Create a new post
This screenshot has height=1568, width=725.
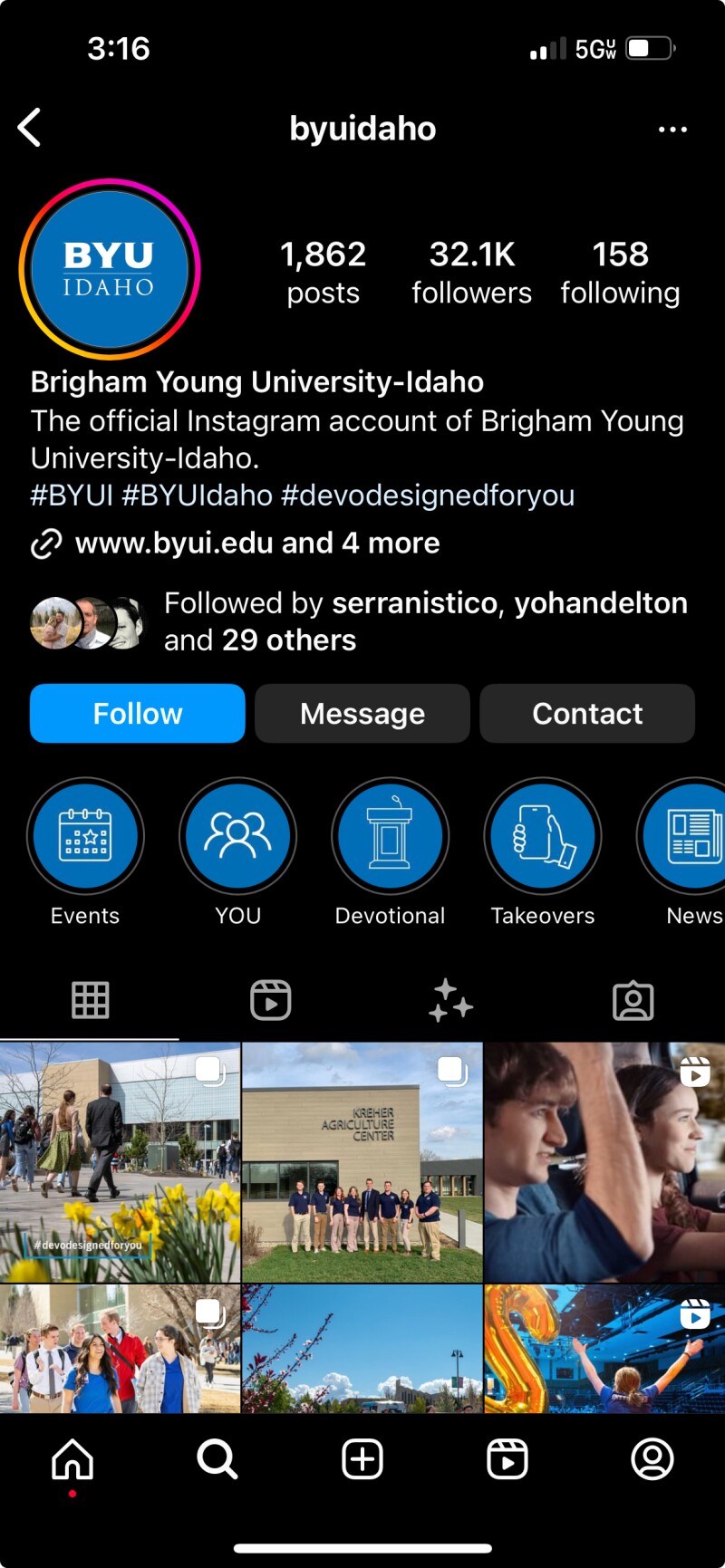(x=362, y=1459)
